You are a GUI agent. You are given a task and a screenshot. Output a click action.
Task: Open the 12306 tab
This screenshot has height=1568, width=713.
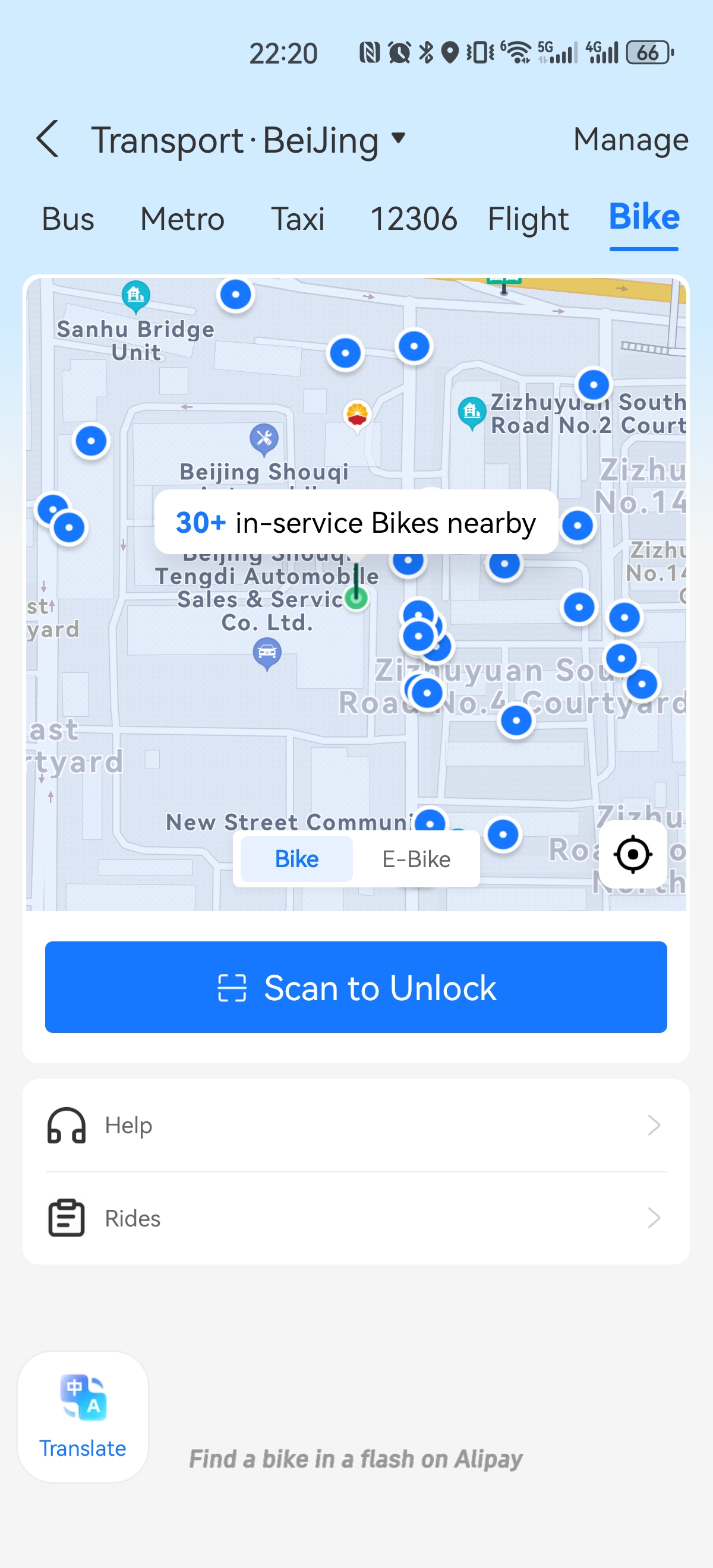414,219
